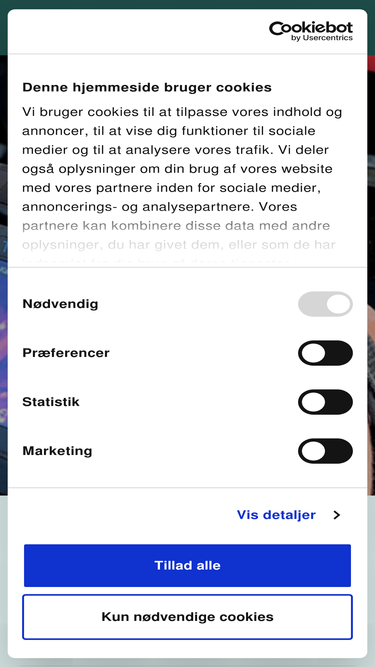375x667 pixels.
Task: Toggle the Marketing cookies switch
Action: pyautogui.click(x=325, y=451)
